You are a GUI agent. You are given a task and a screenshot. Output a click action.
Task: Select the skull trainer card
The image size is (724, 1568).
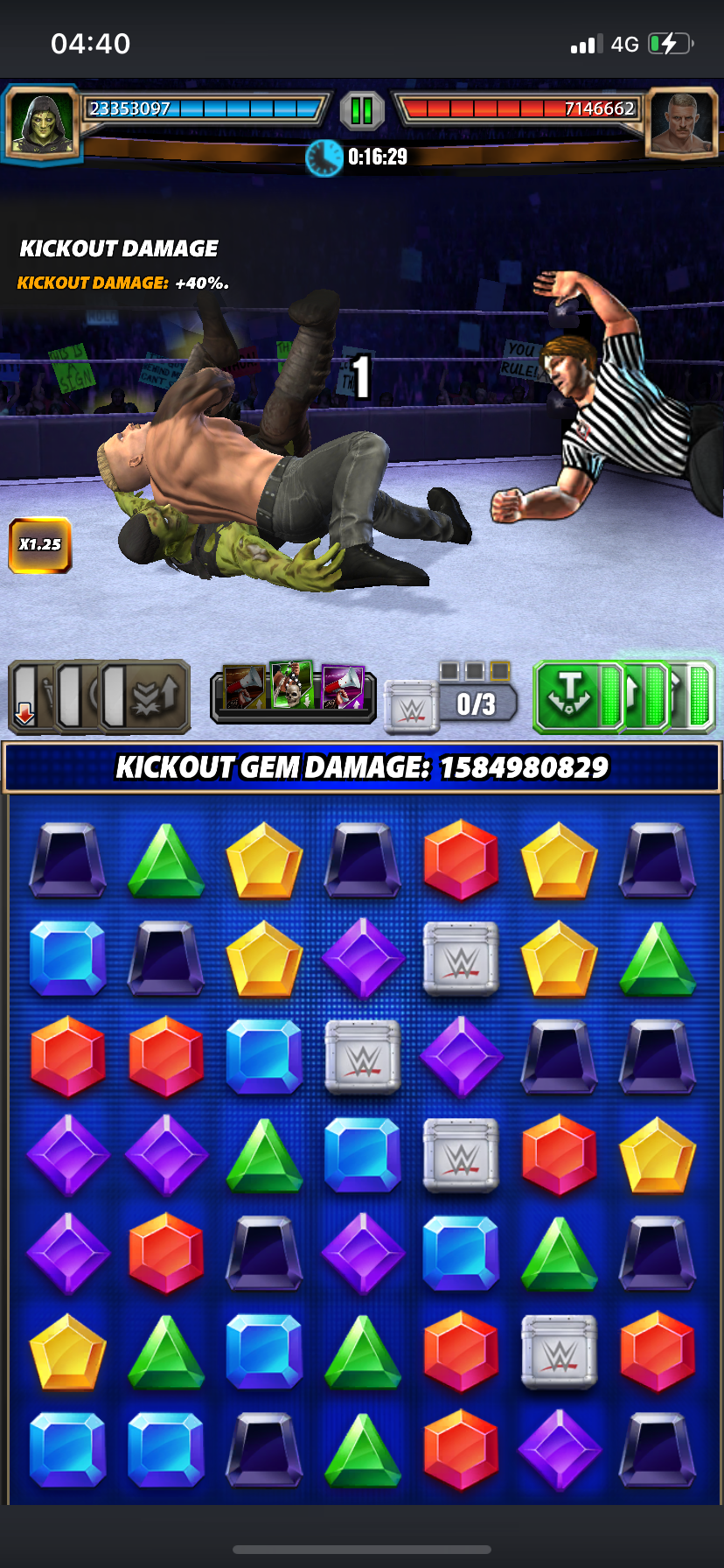[293, 687]
